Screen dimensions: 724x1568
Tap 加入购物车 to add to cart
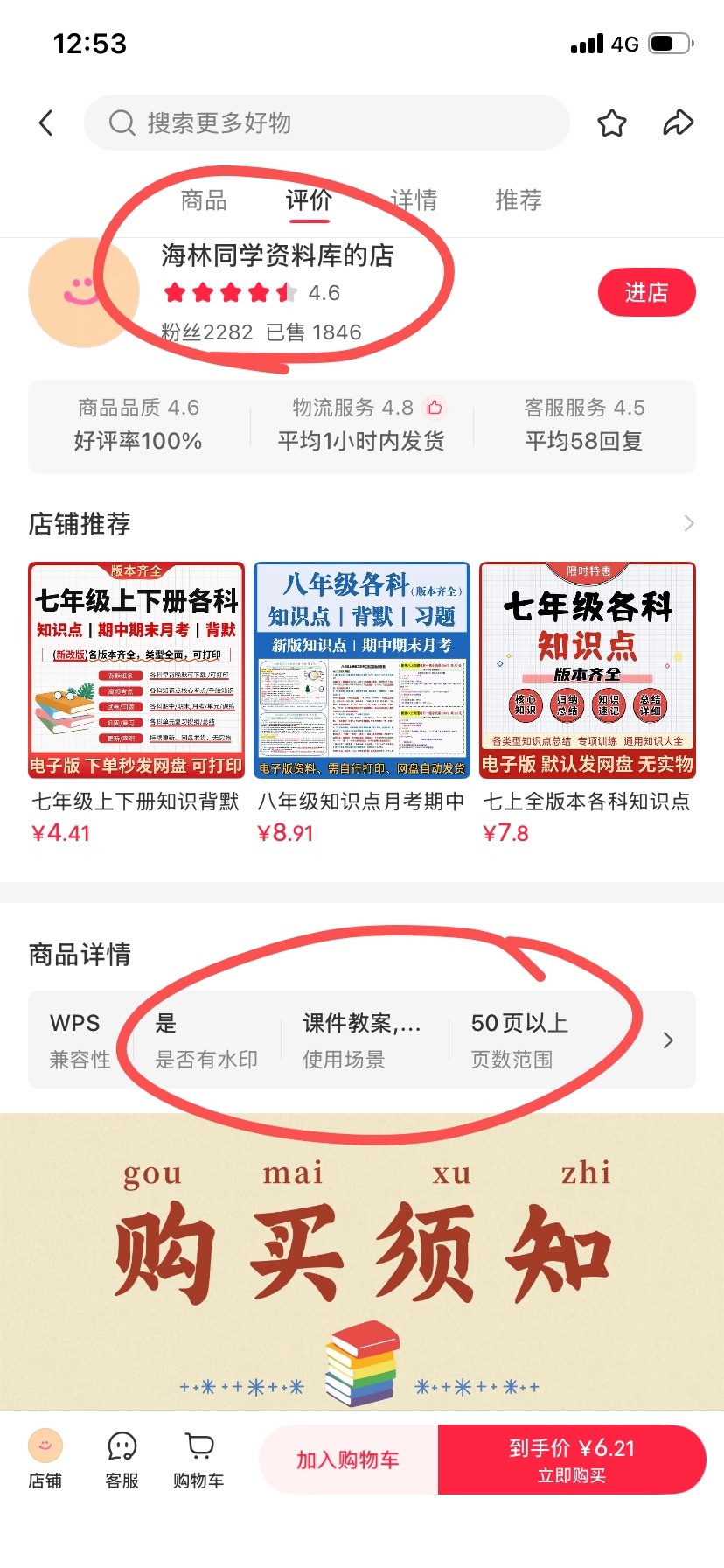coord(348,1459)
